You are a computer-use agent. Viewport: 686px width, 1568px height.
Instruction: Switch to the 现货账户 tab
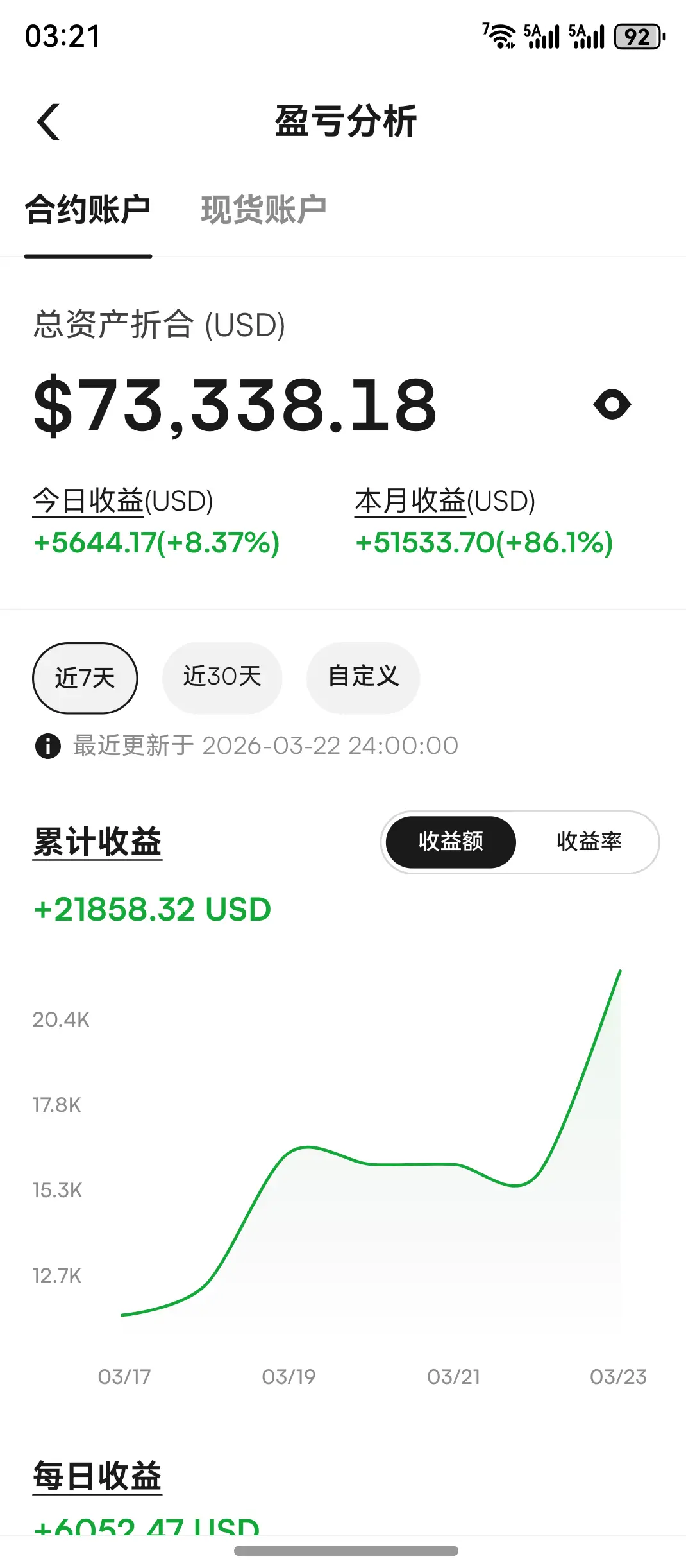pos(264,210)
